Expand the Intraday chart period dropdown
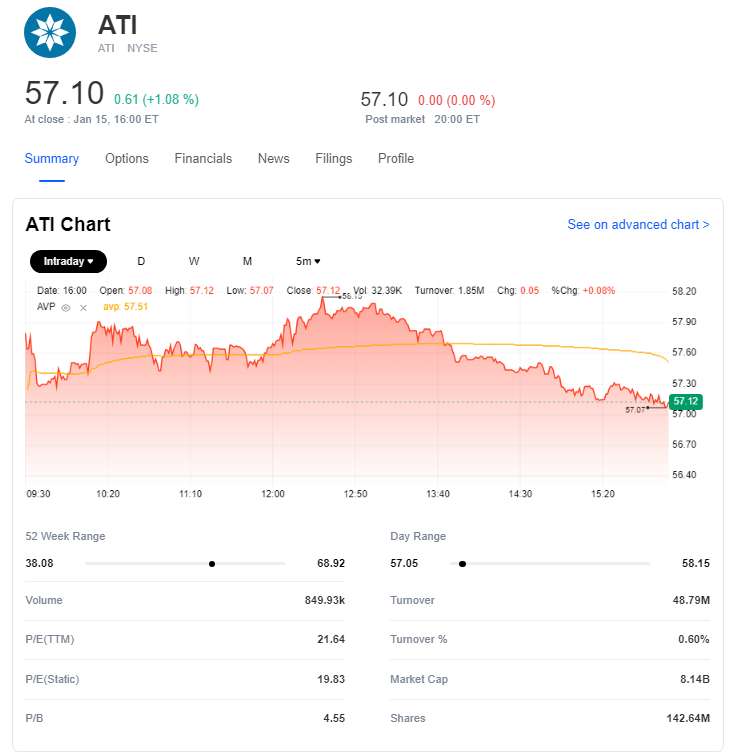Image resolution: width=730 pixels, height=755 pixels. coord(68,261)
